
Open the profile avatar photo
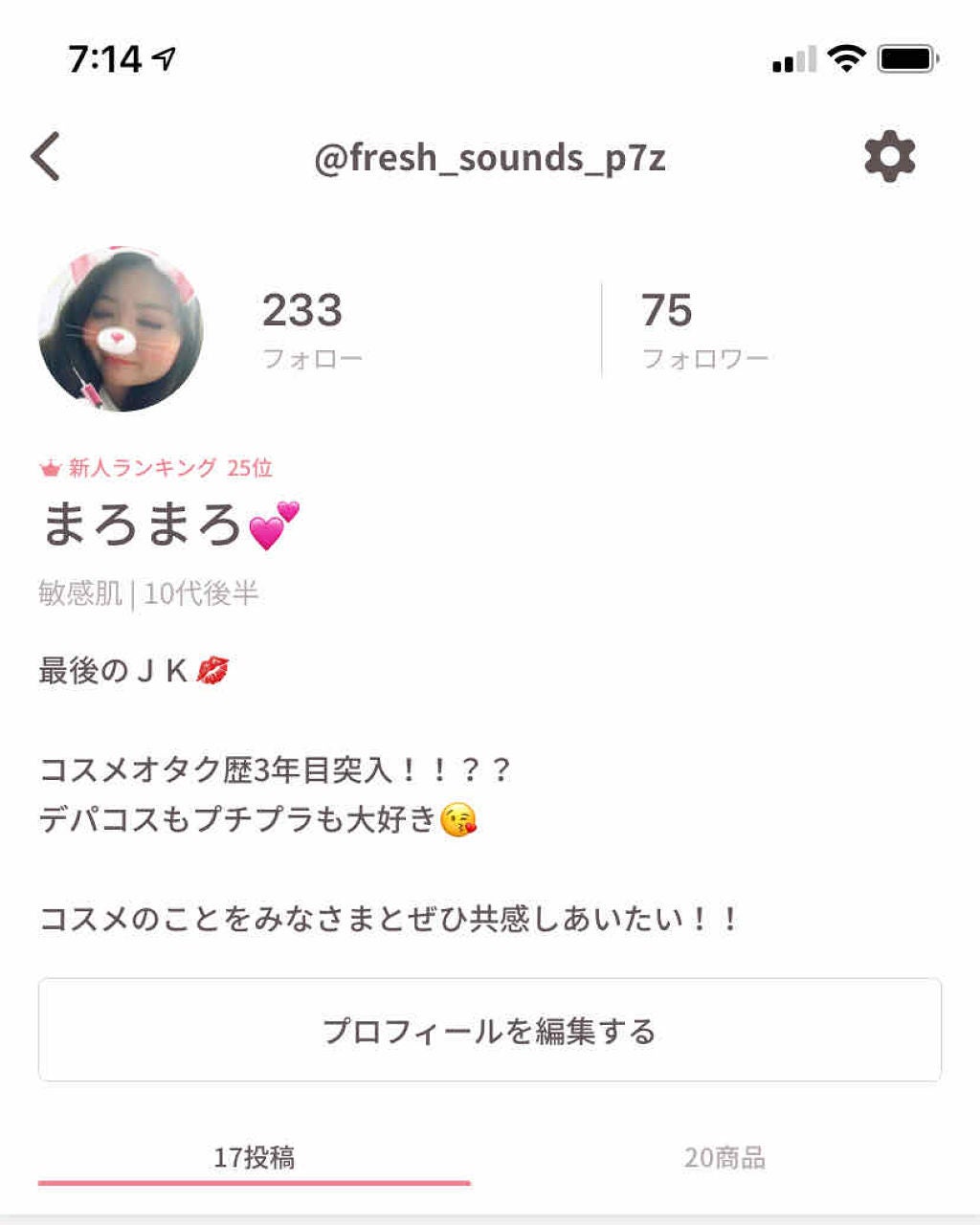pyautogui.click(x=121, y=329)
